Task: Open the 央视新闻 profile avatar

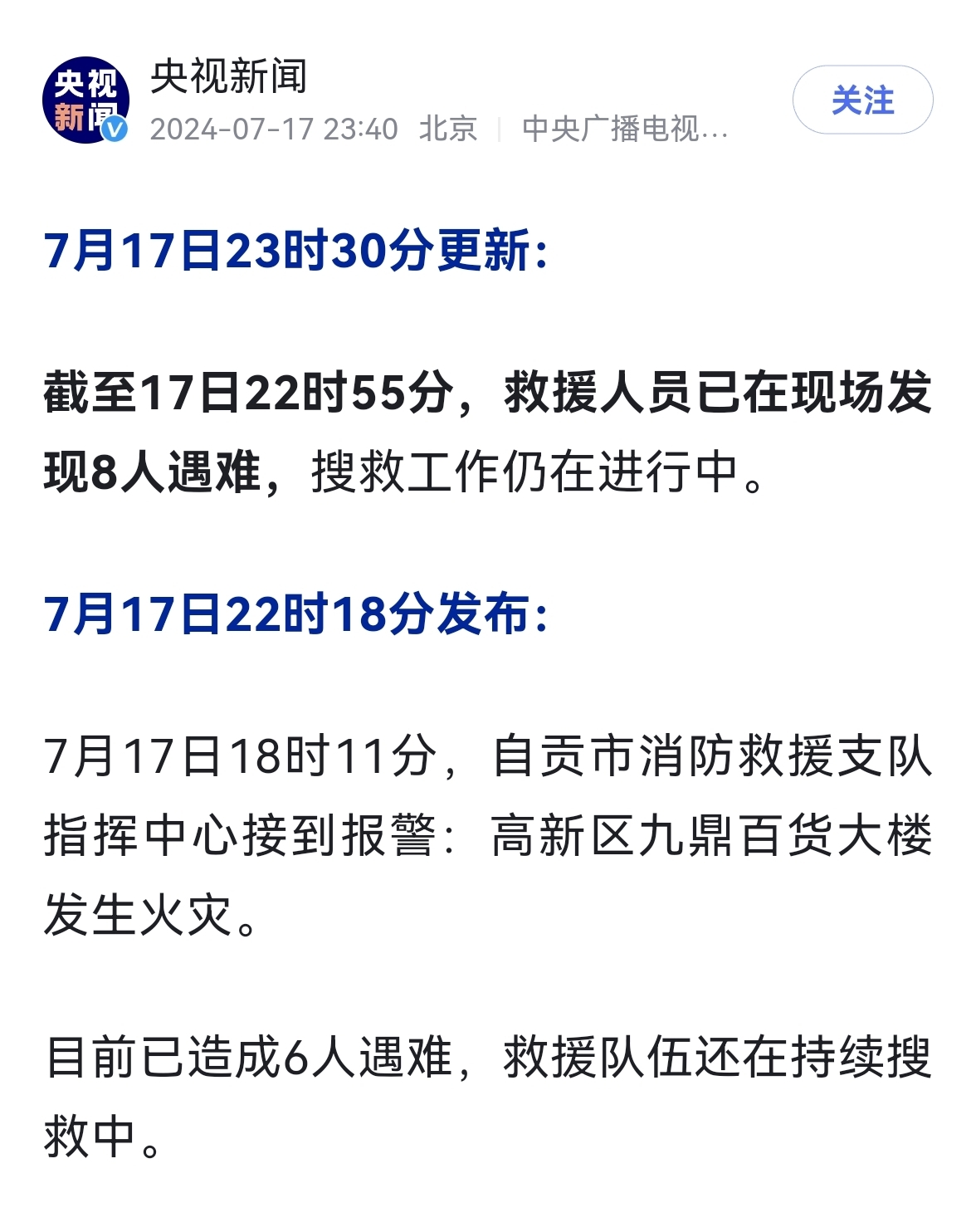Action: point(85,100)
